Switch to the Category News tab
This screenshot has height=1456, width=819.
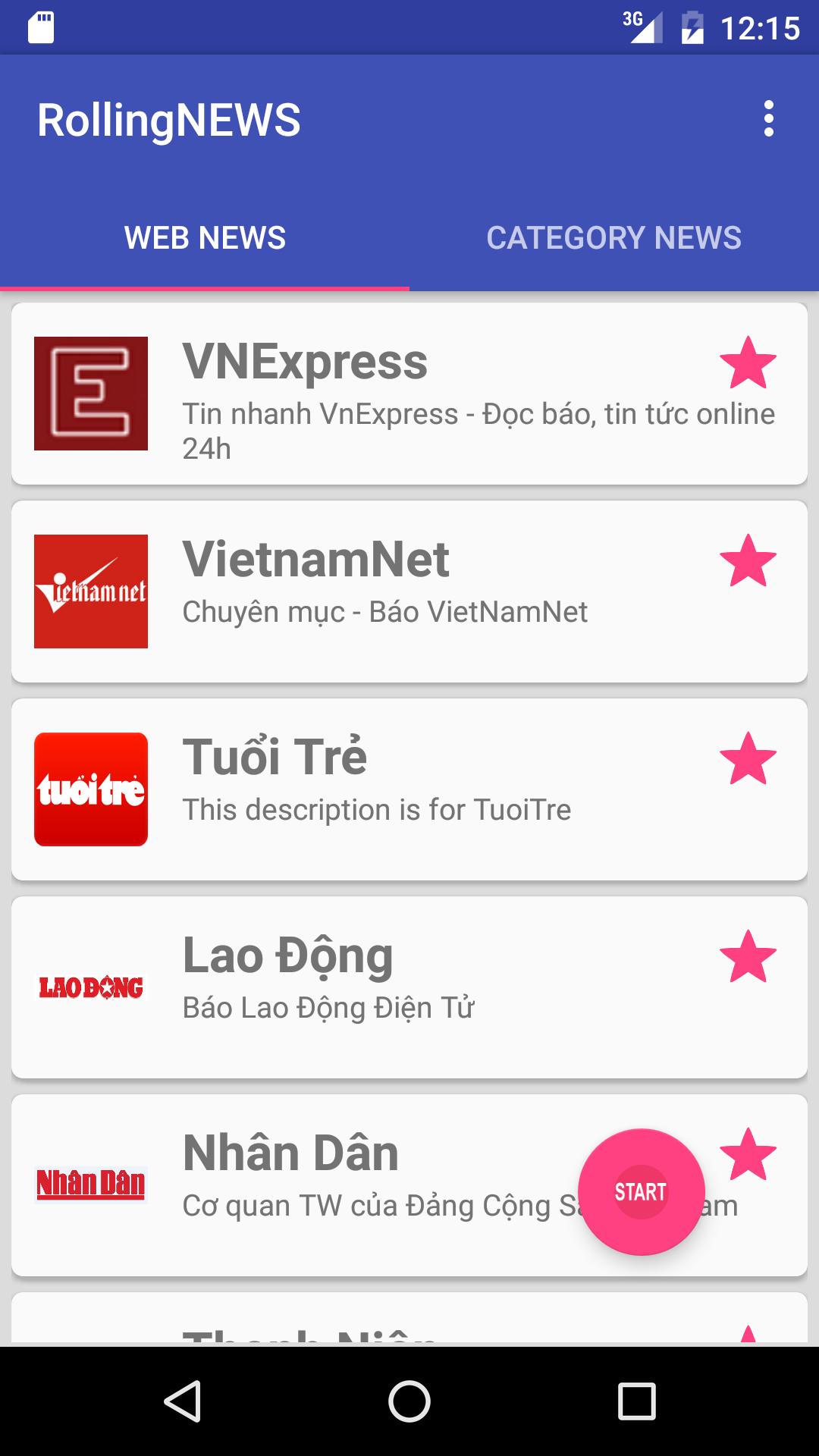(614, 238)
